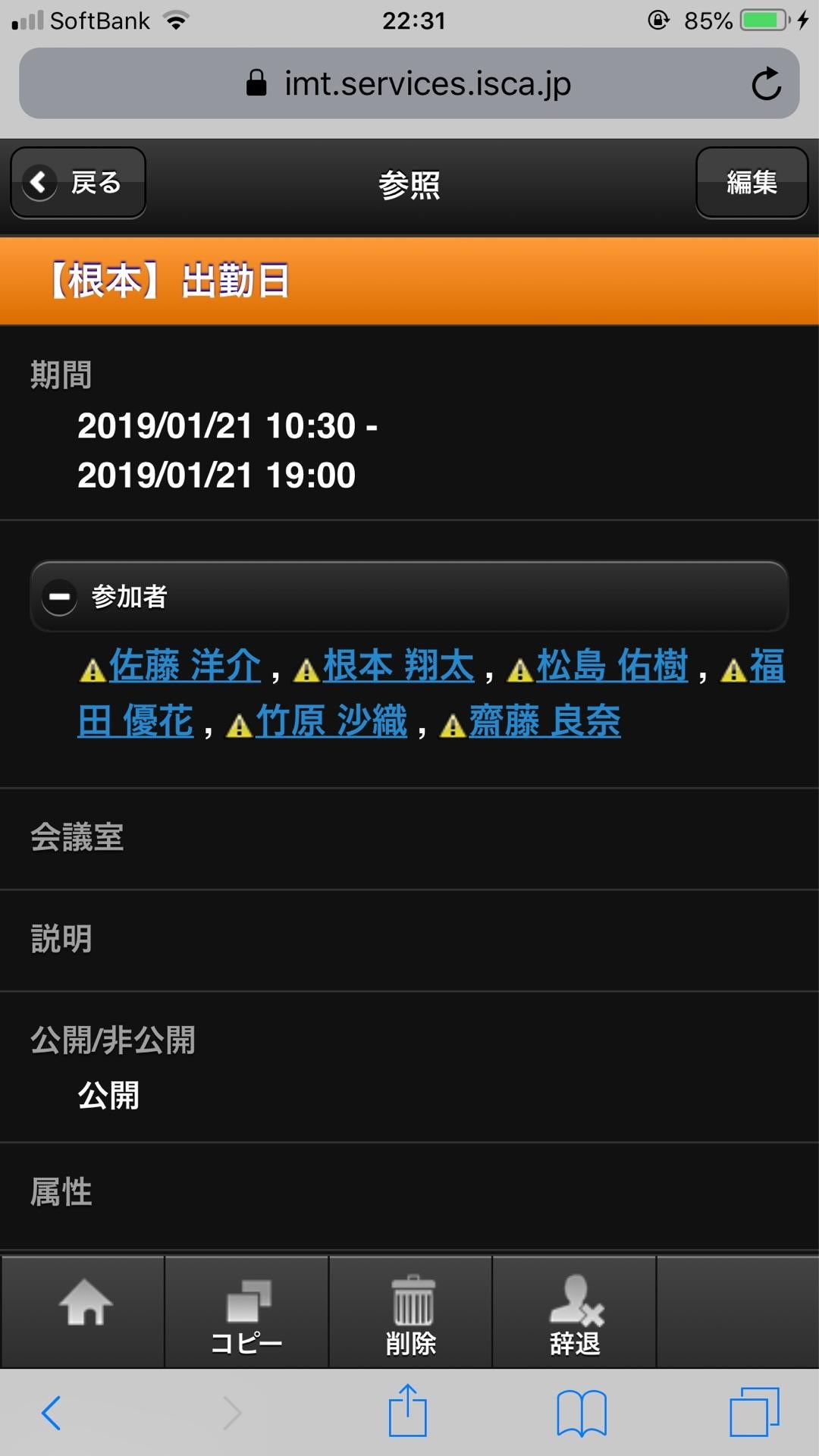Decline participation with 辞退
The height and width of the screenshot is (1456, 819).
(575, 1313)
